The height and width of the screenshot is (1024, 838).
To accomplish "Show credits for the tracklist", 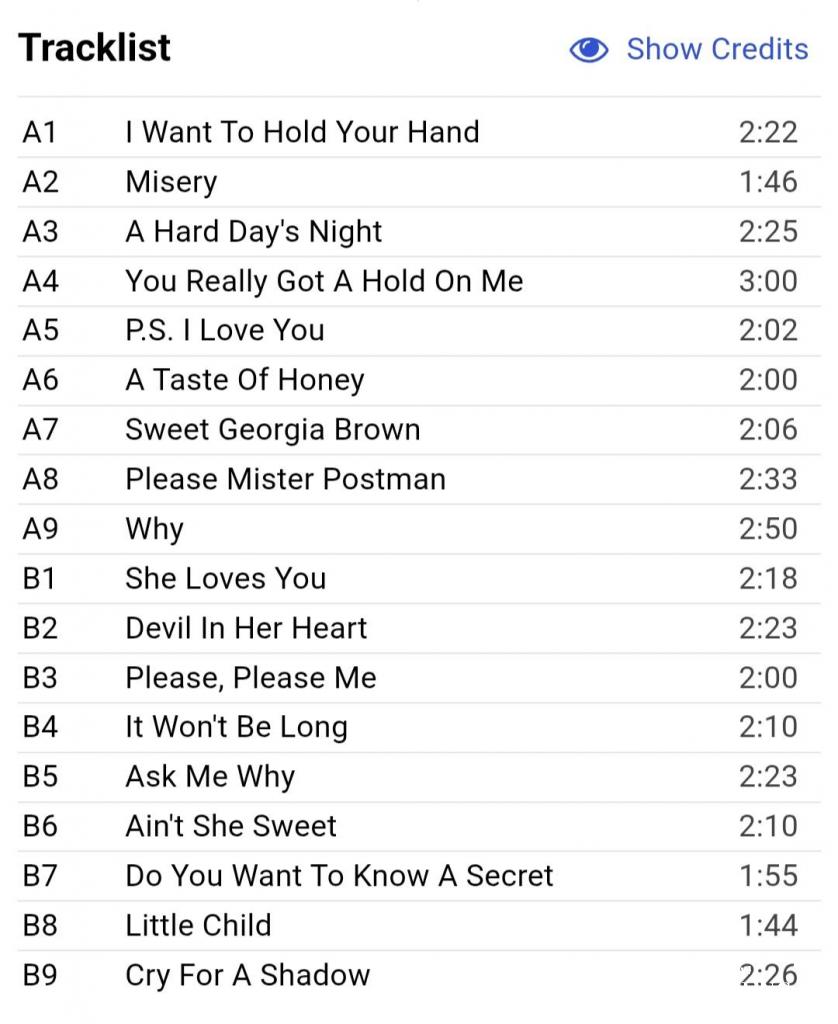I will [x=689, y=49].
